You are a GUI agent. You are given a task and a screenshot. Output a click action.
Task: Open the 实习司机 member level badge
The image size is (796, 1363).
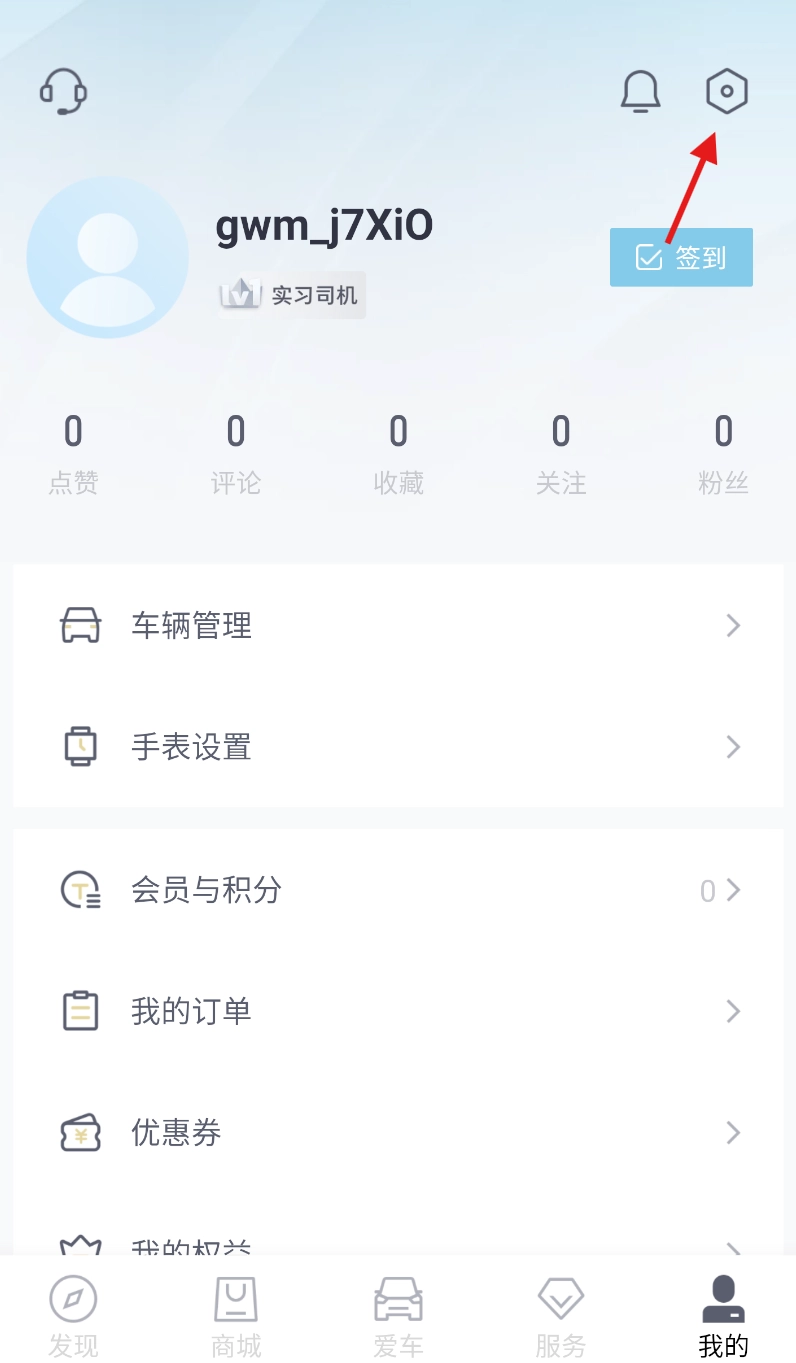(292, 296)
